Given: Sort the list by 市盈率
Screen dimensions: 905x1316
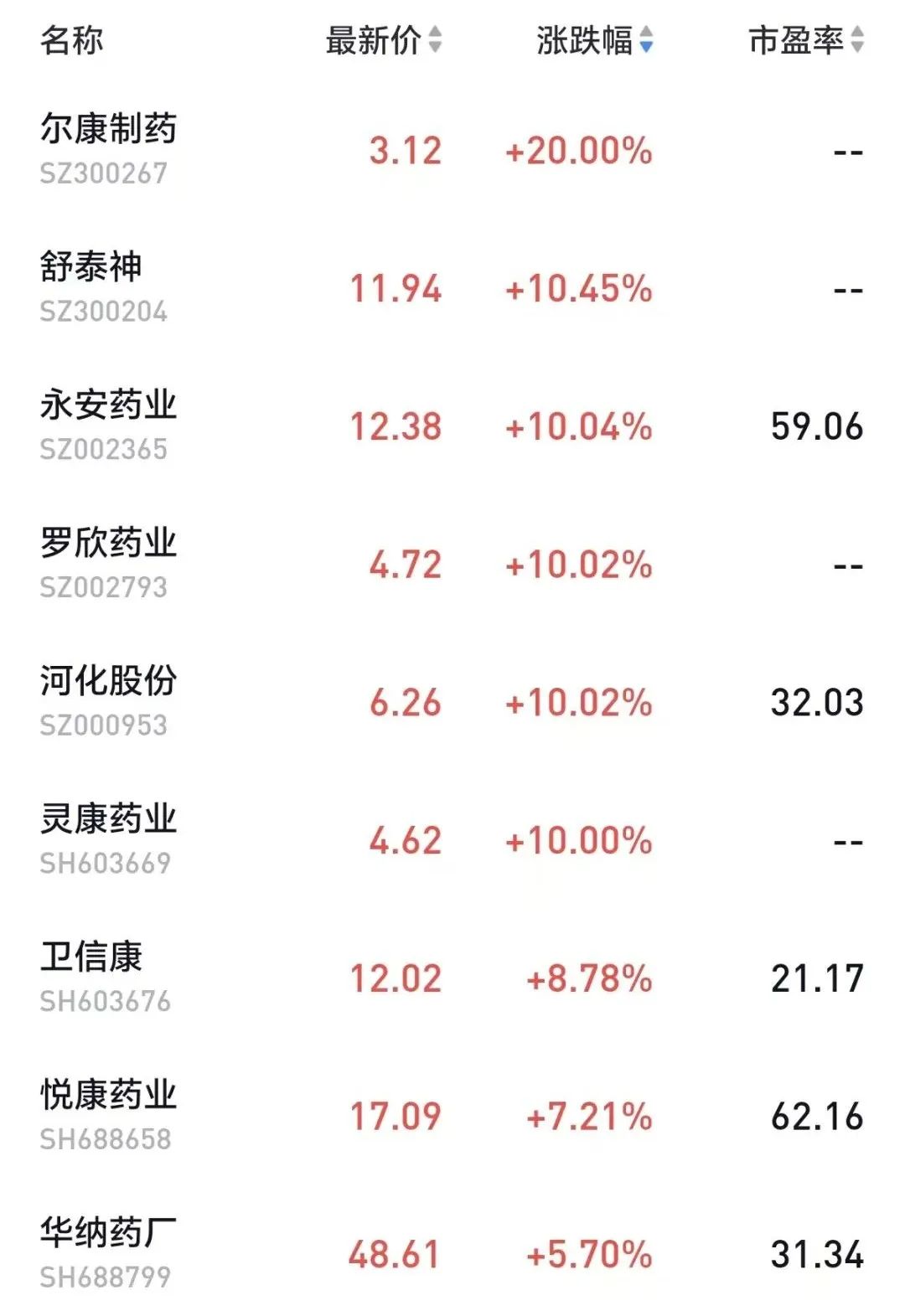Looking at the screenshot, I should (x=805, y=39).
